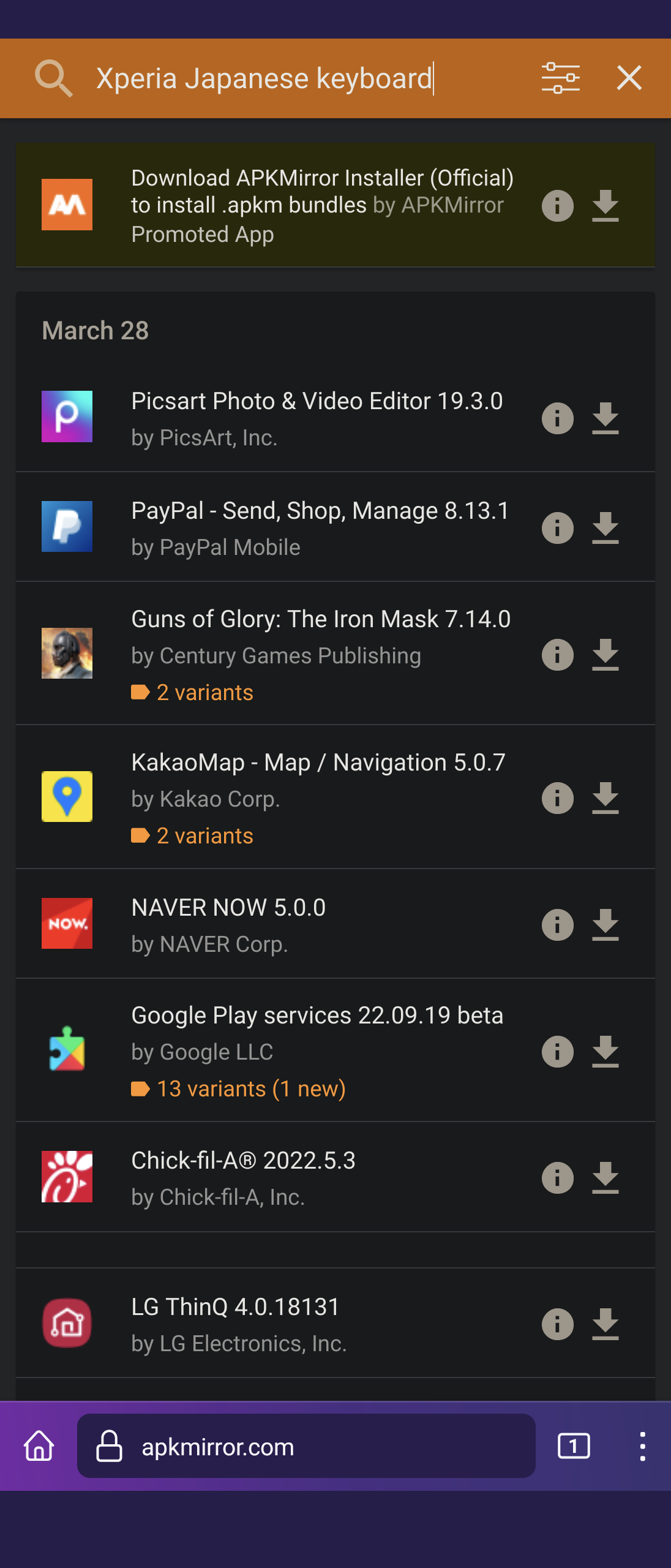Go to browser home page
This screenshot has height=1568, width=671.
pos(39,1446)
